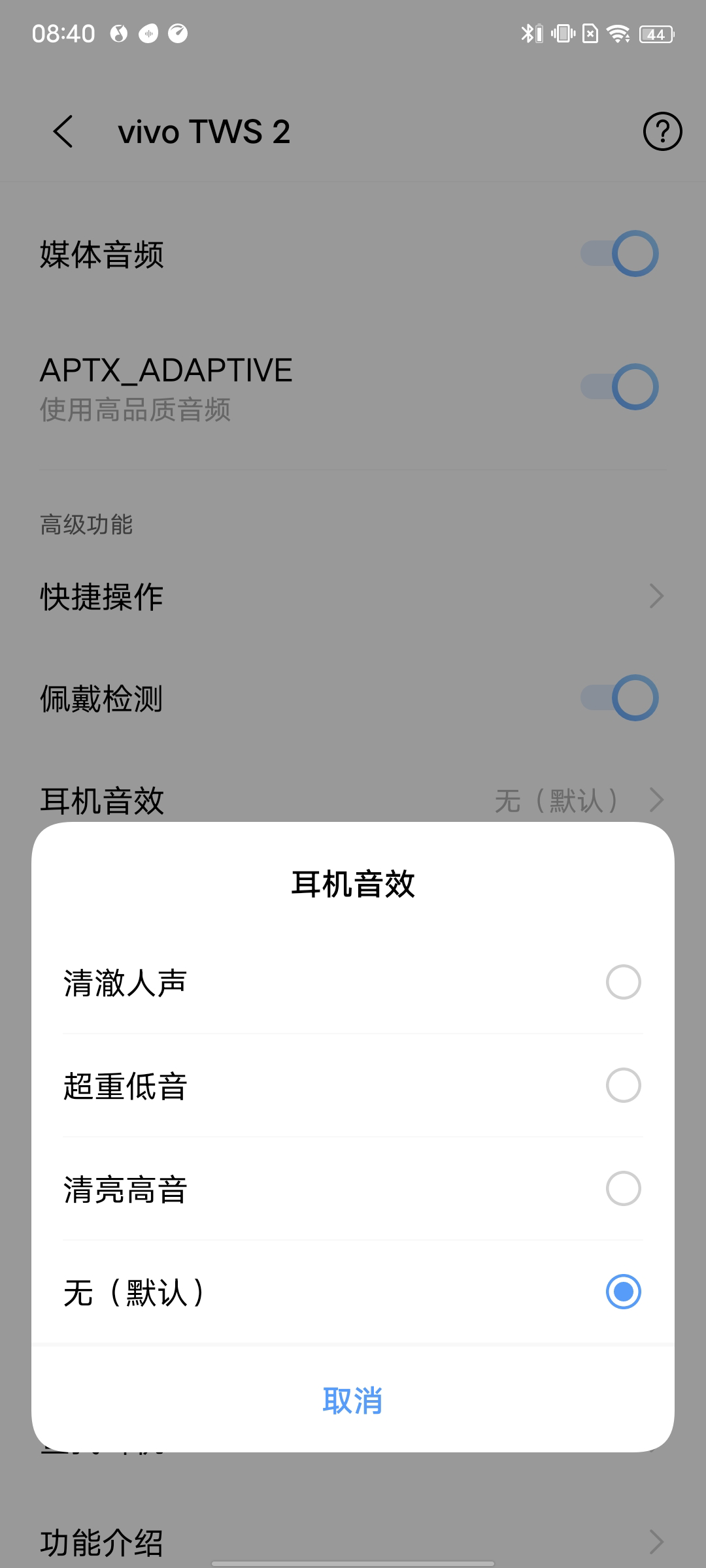Tap the Wi-Fi icon in status bar
Viewport: 706px width, 1568px height.
pyautogui.click(x=616, y=32)
